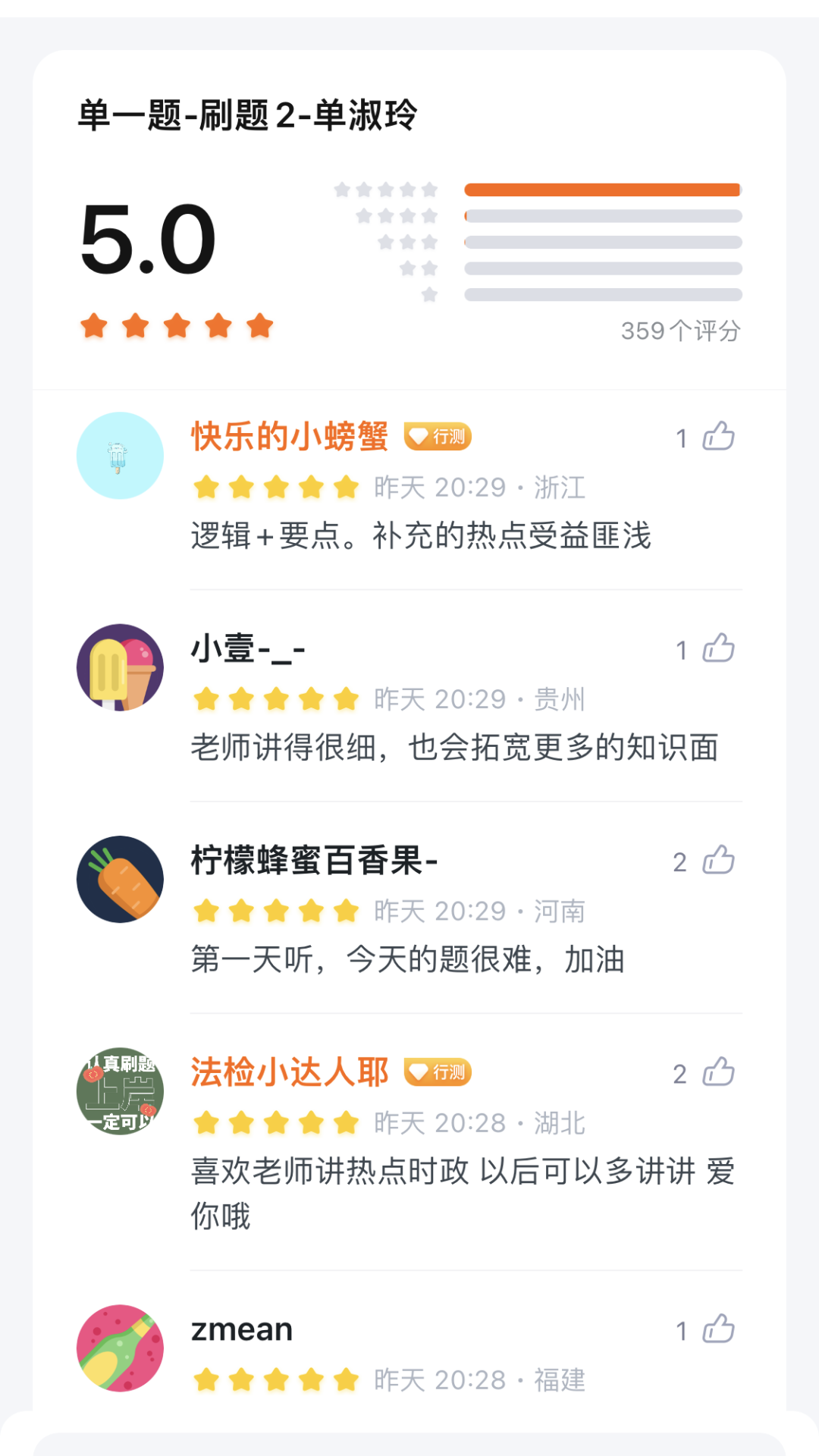Like the review by 法检小达人耶
The height and width of the screenshot is (1456, 819).
coord(718,1072)
